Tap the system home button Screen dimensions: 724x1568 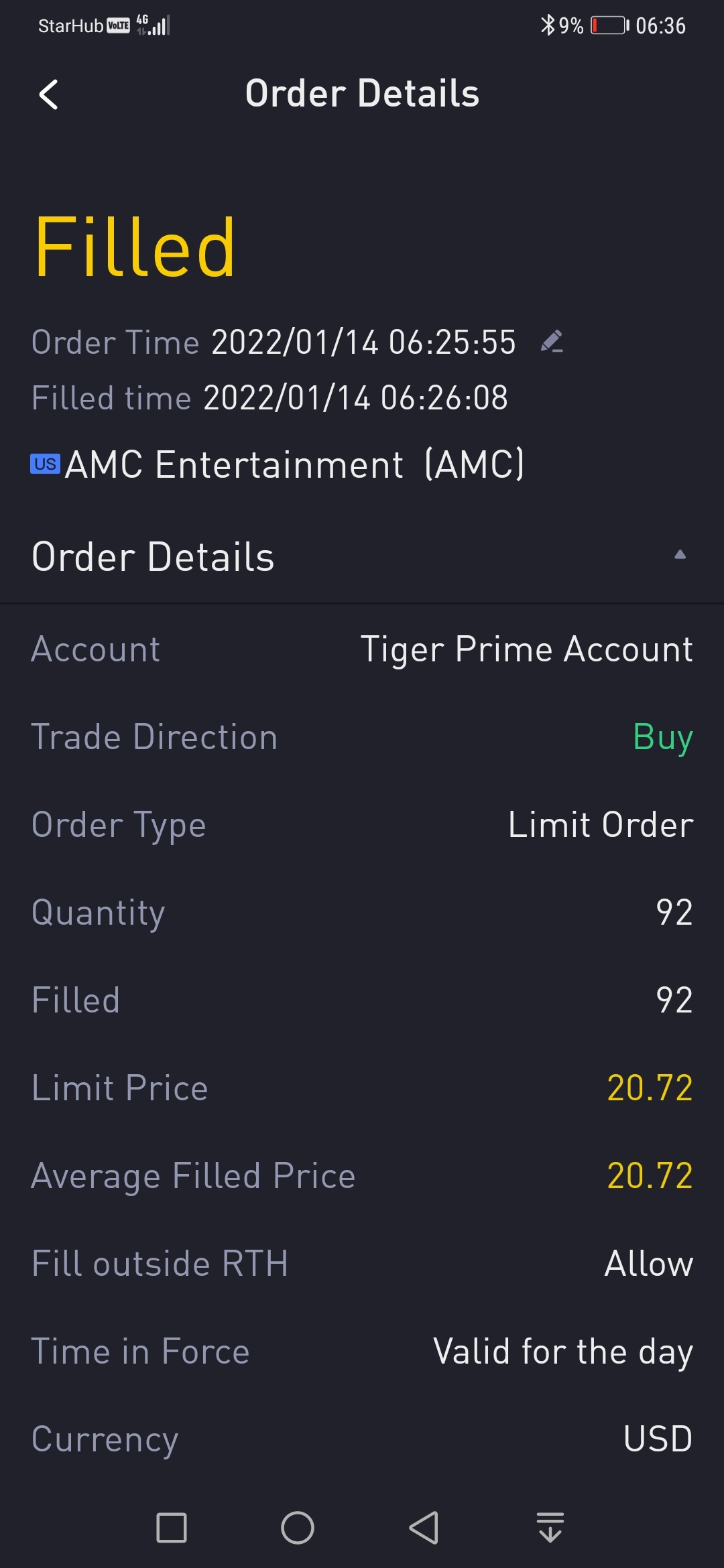click(x=297, y=1528)
